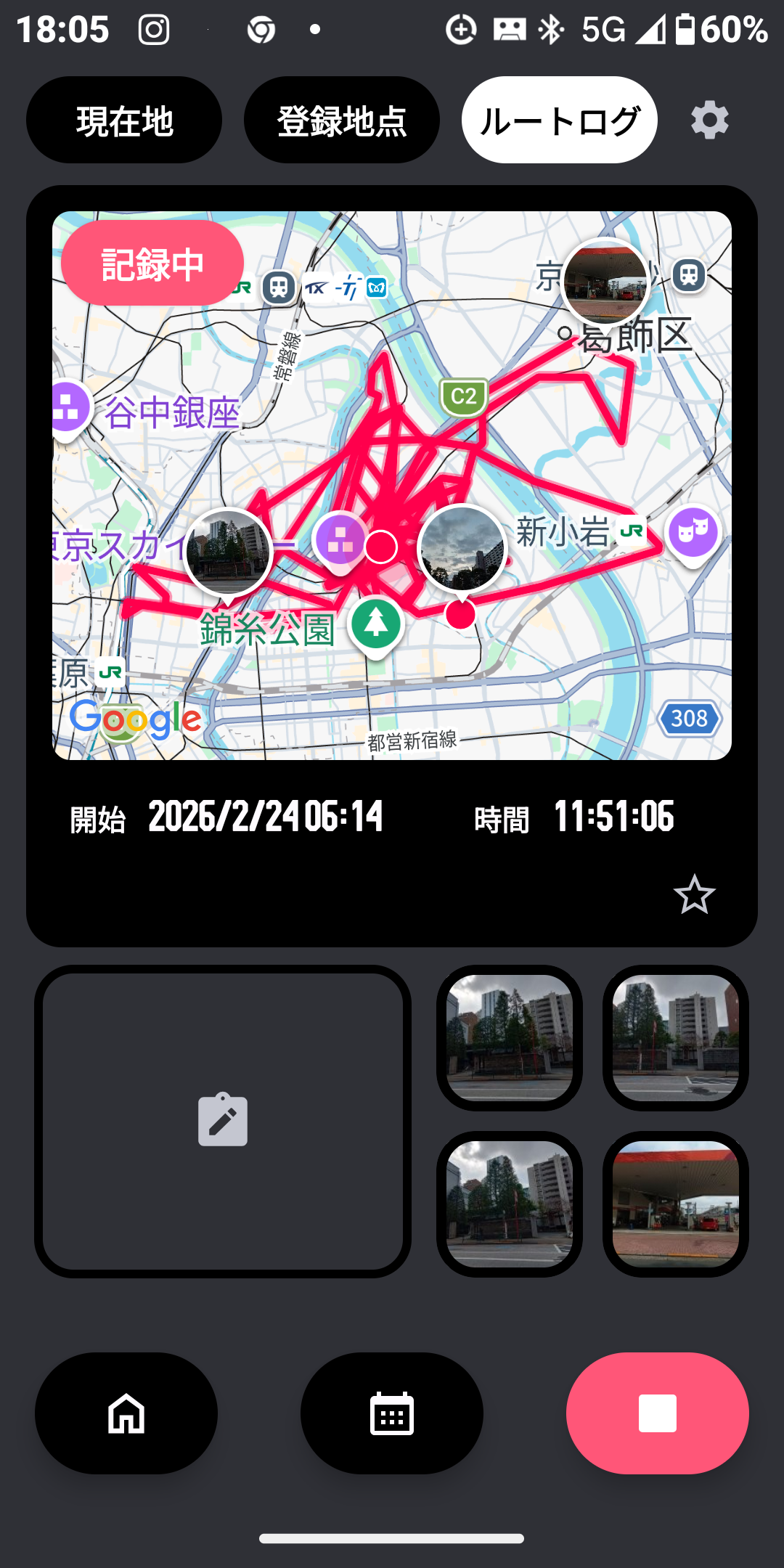Viewport: 784px width, 1568px height.
Task: Open the memo edit card
Action: pos(223,1121)
